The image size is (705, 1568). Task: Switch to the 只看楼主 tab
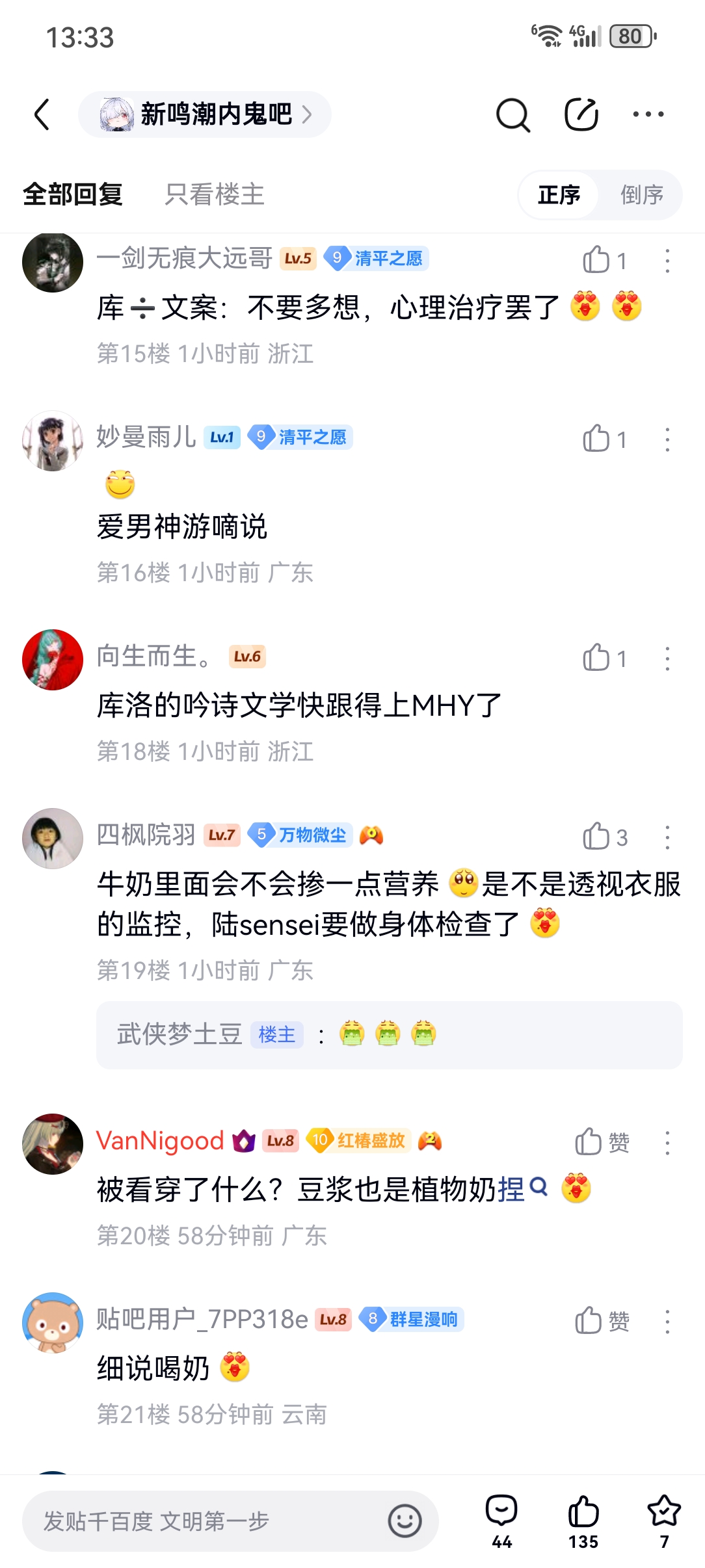(215, 194)
